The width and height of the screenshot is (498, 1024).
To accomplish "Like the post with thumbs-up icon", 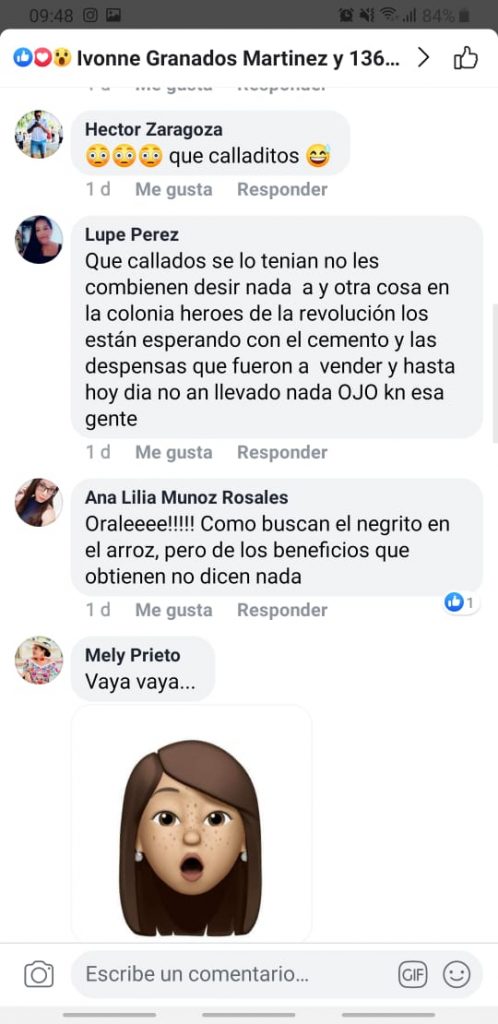I will 466,59.
